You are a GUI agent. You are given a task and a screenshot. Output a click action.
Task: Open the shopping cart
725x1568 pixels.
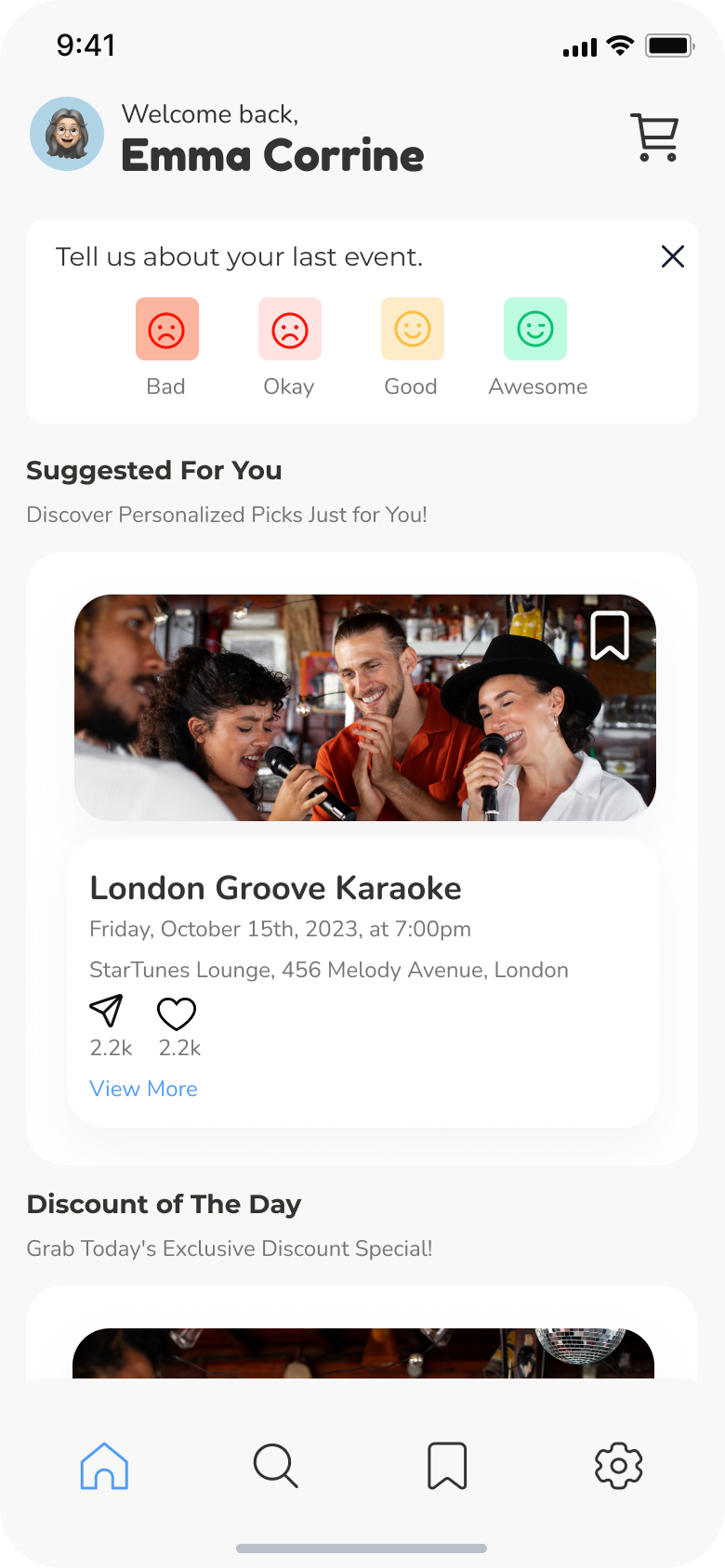tap(655, 137)
